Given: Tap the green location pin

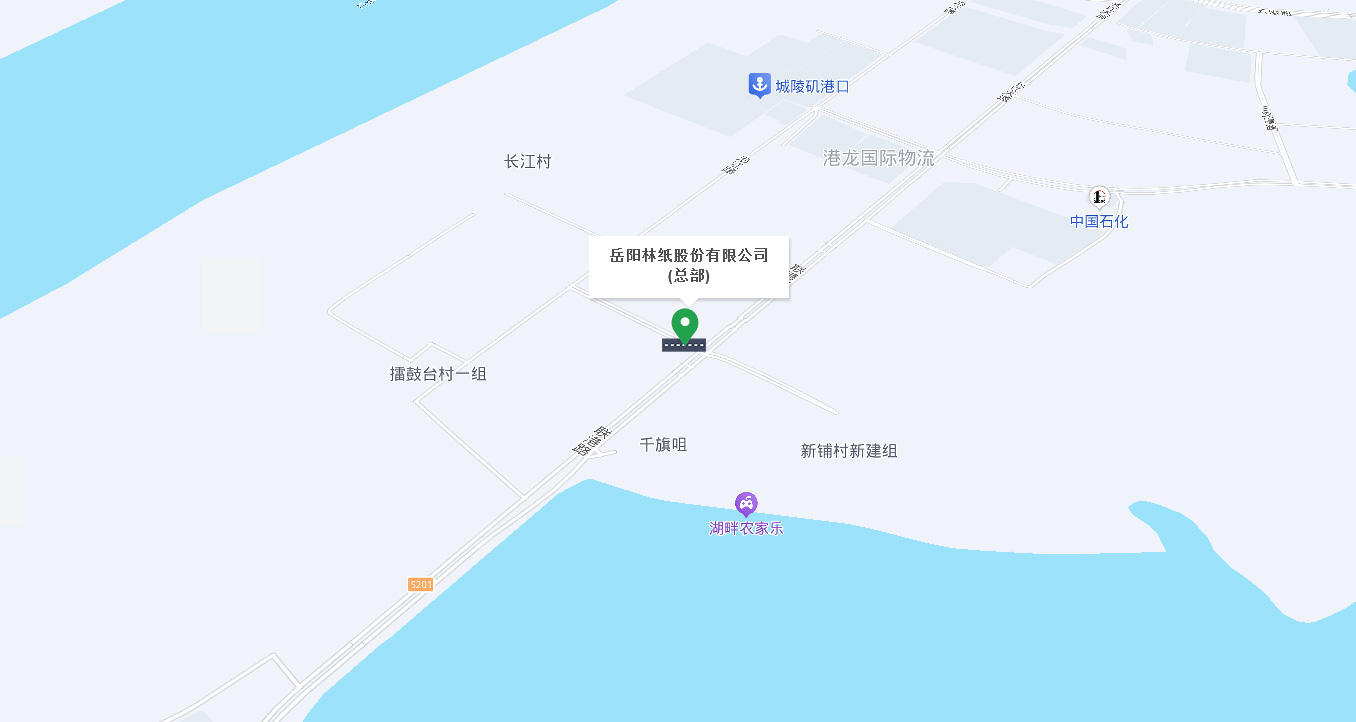Looking at the screenshot, I should (684, 325).
